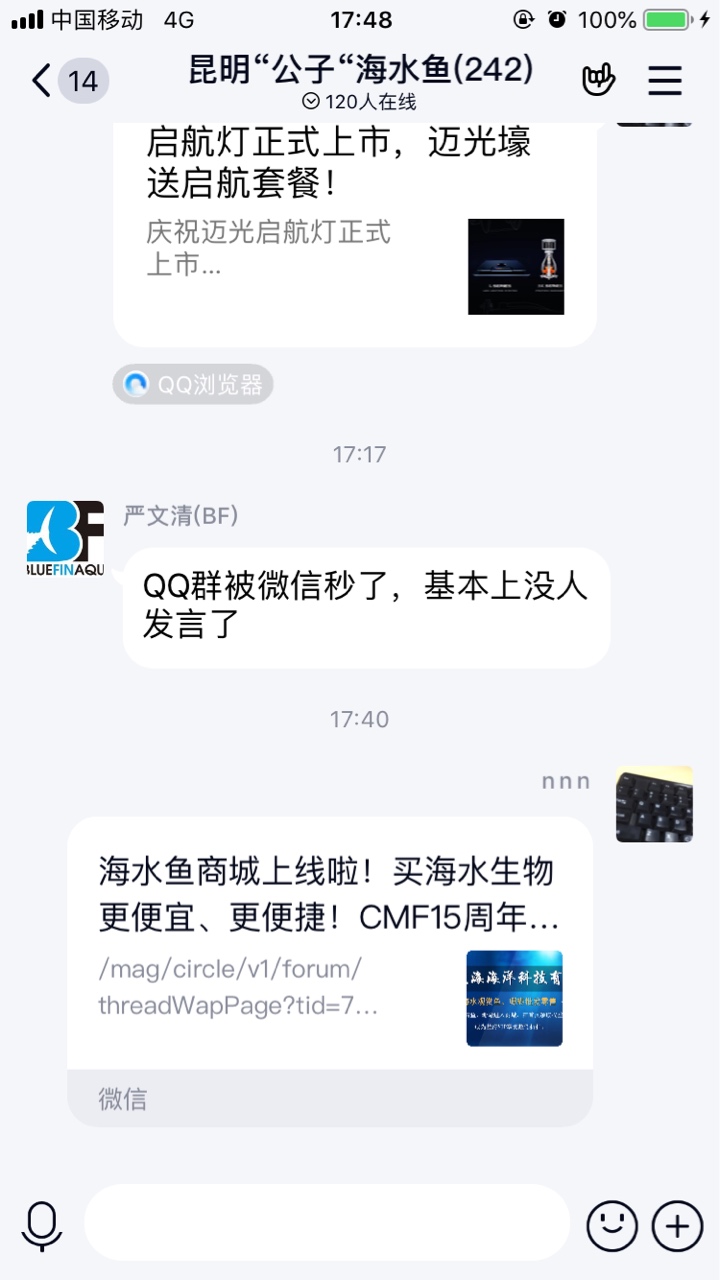View 严文清(BF)'s profile avatar
Image resolution: width=720 pixels, height=1280 pixels.
[x=65, y=539]
